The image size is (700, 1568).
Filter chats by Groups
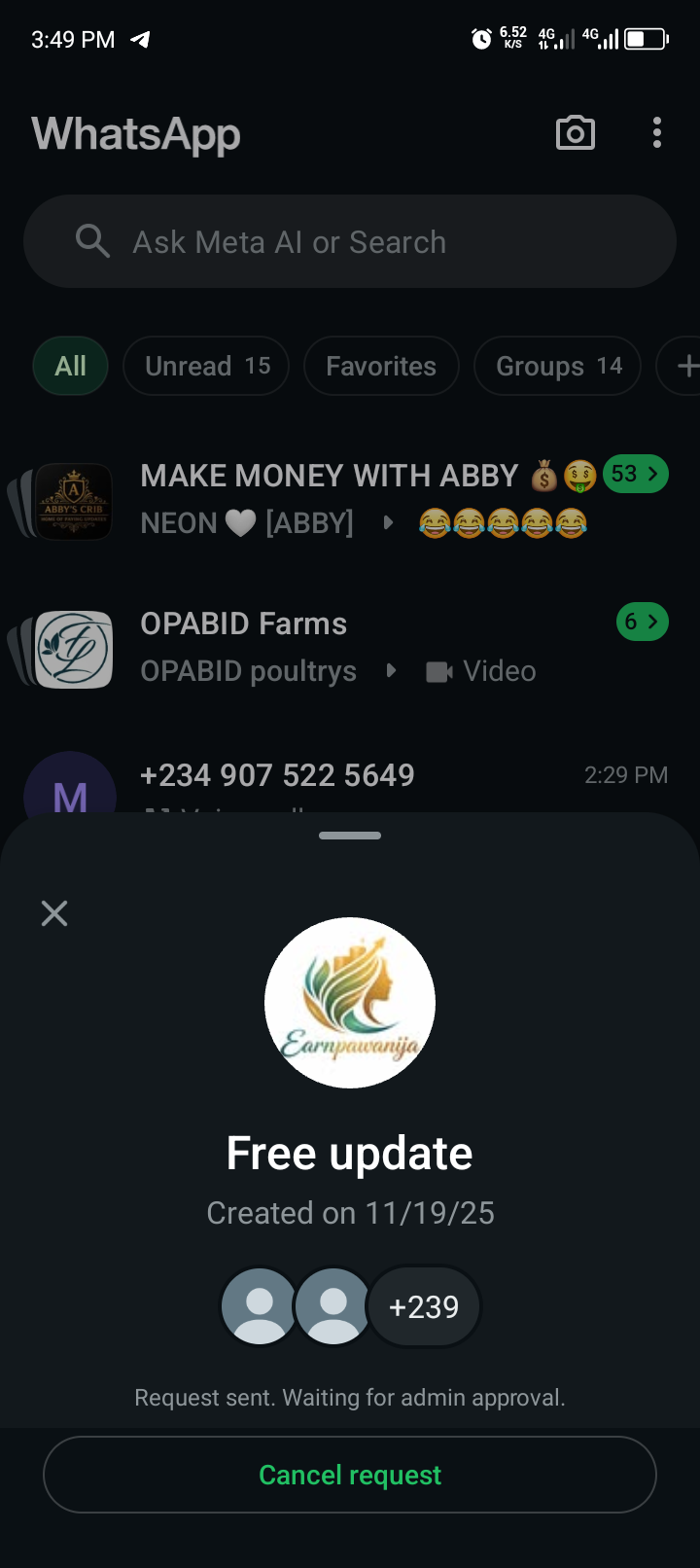pos(557,367)
